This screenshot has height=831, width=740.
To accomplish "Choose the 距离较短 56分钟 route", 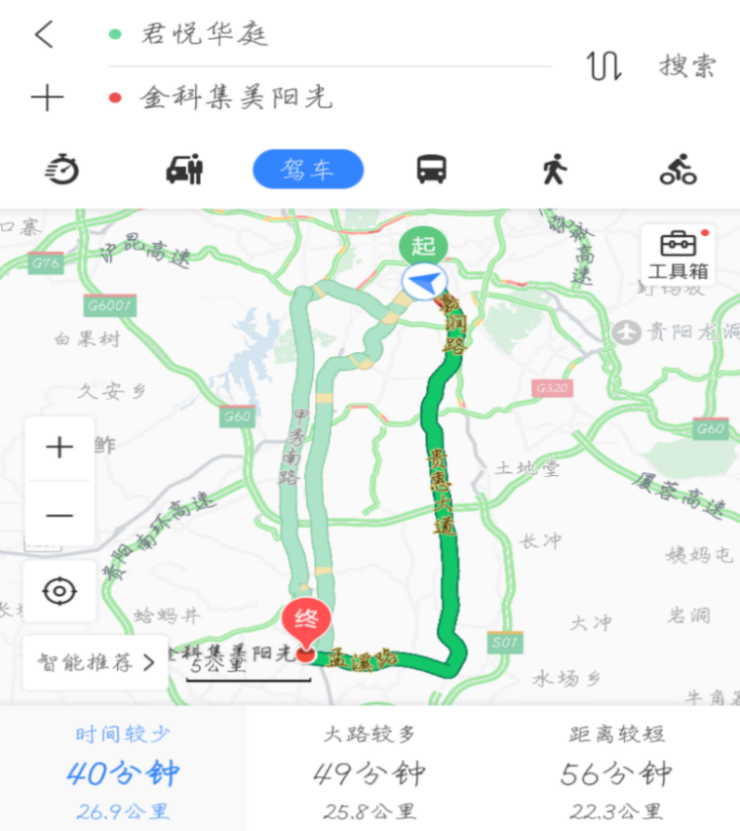I will [615, 771].
